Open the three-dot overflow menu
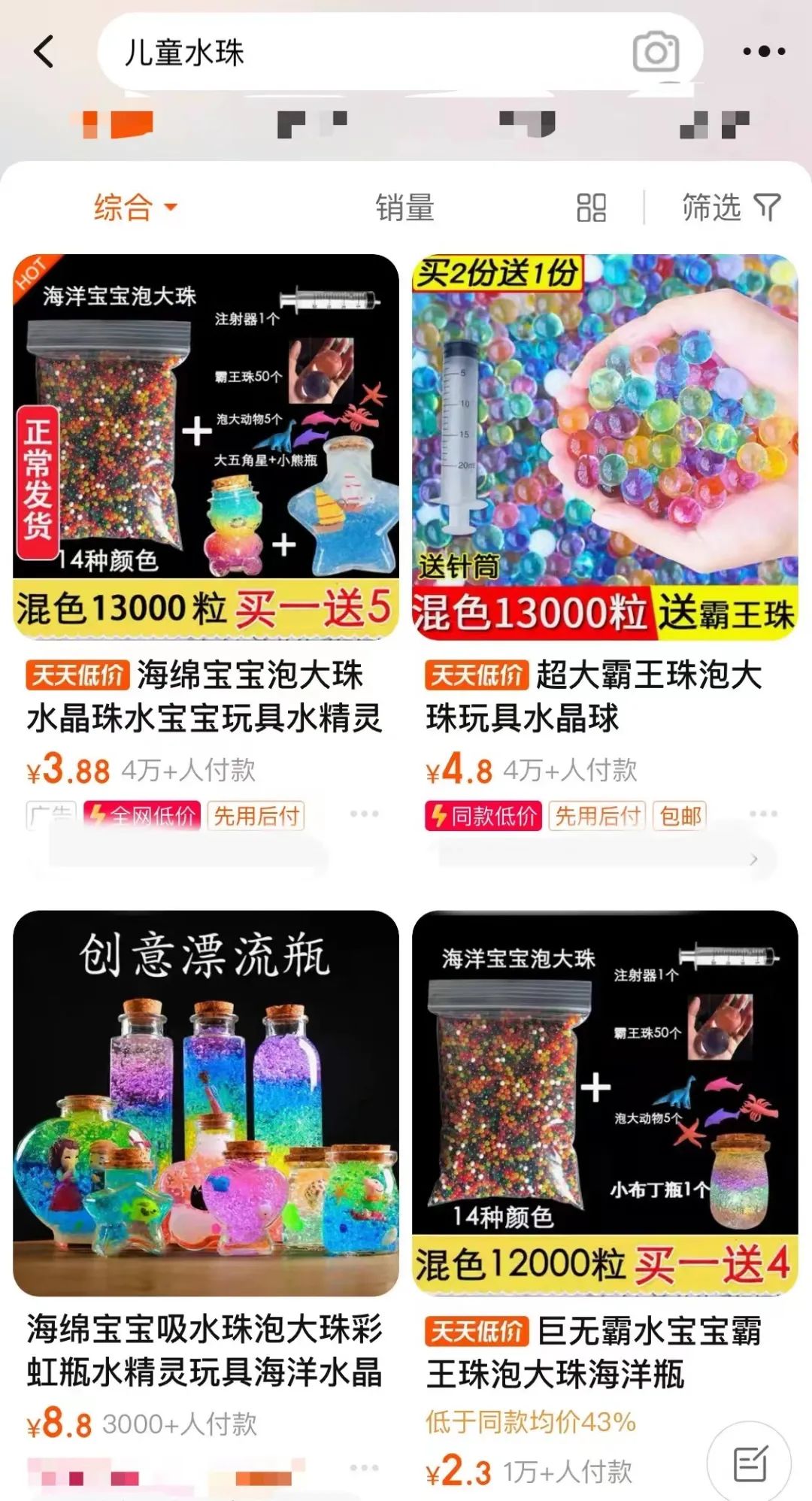This screenshot has width=812, height=1501. pyautogui.click(x=764, y=52)
